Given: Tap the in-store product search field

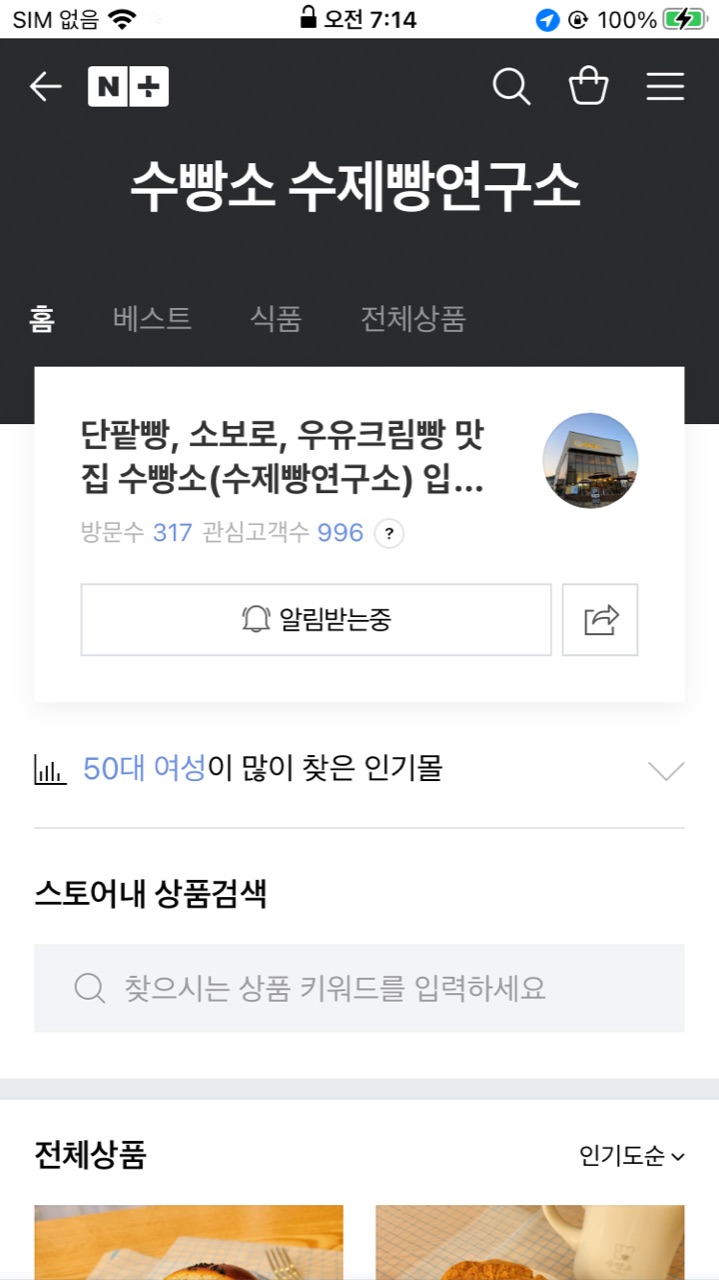Looking at the screenshot, I should [x=359, y=988].
